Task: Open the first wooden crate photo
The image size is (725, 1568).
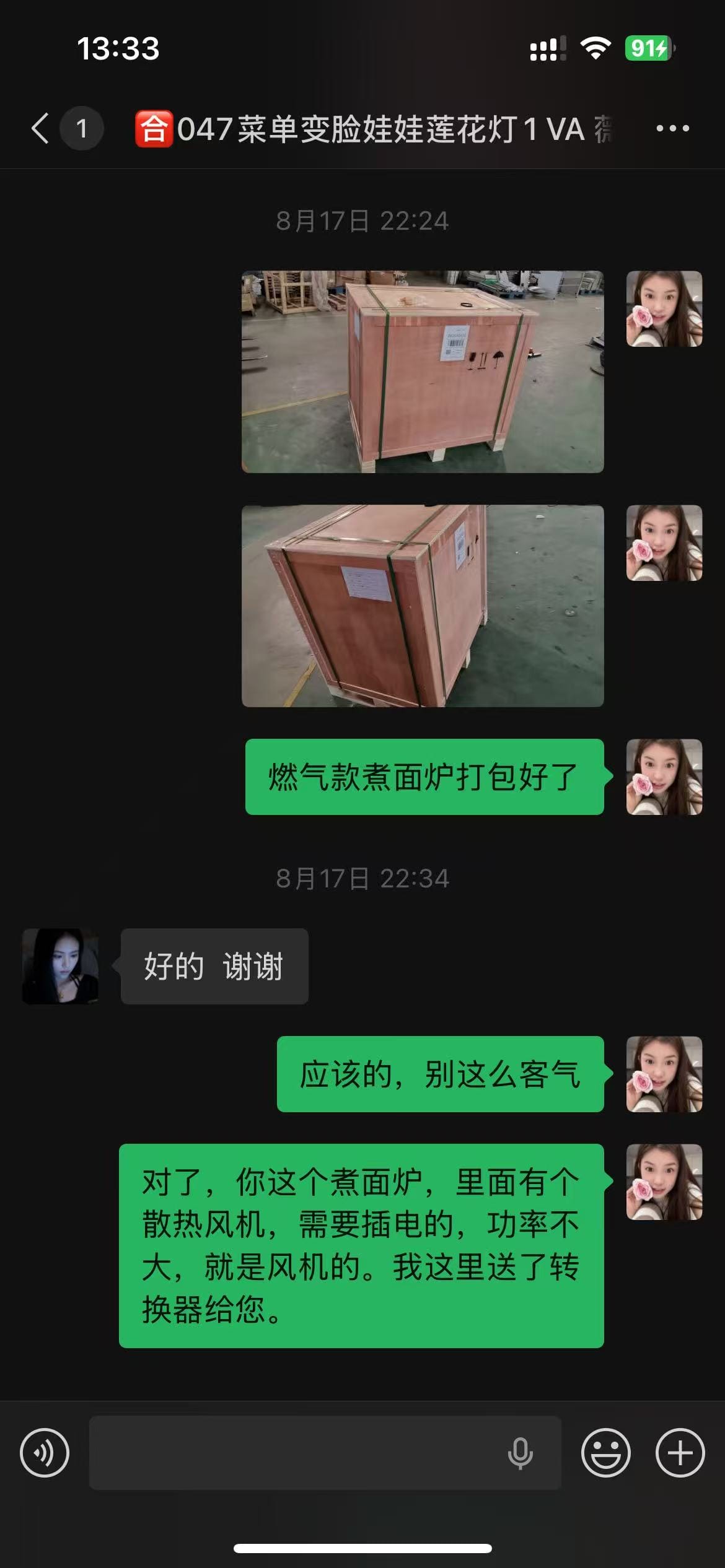Action: pyautogui.click(x=423, y=372)
